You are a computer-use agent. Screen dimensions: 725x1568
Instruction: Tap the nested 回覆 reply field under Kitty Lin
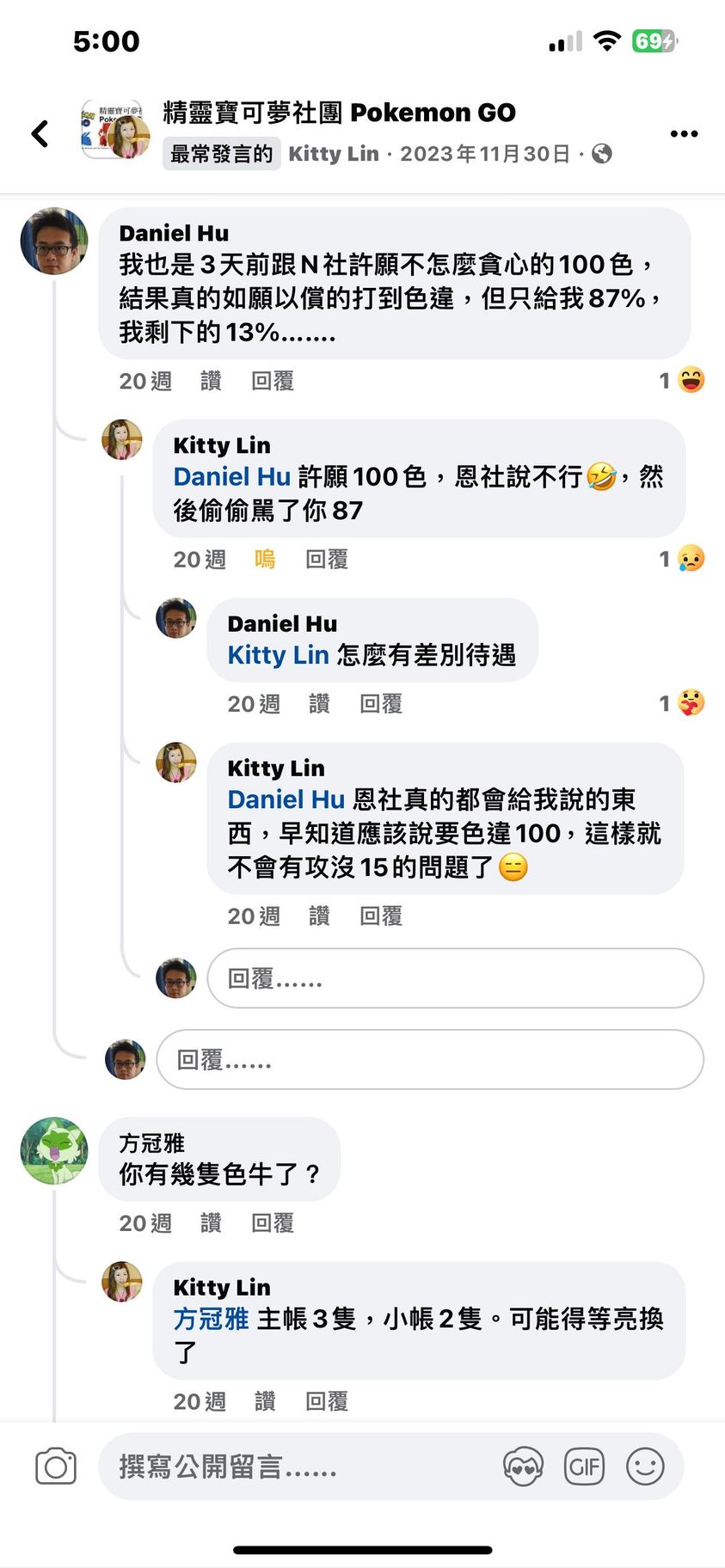click(x=455, y=978)
